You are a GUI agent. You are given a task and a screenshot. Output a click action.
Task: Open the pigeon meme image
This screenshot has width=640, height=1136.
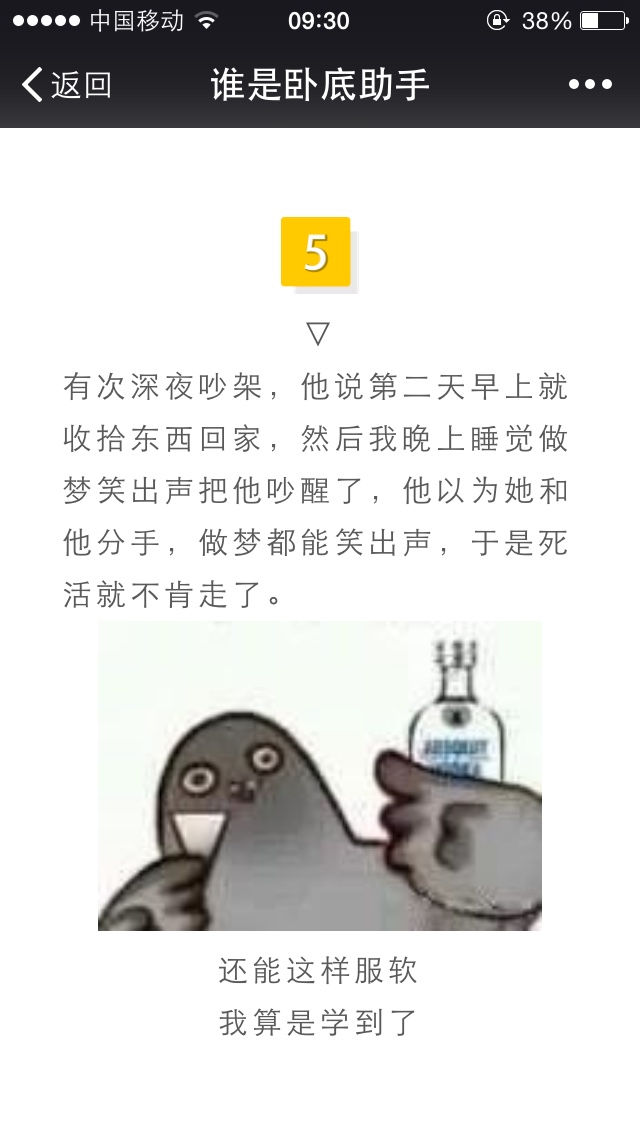[x=320, y=776]
